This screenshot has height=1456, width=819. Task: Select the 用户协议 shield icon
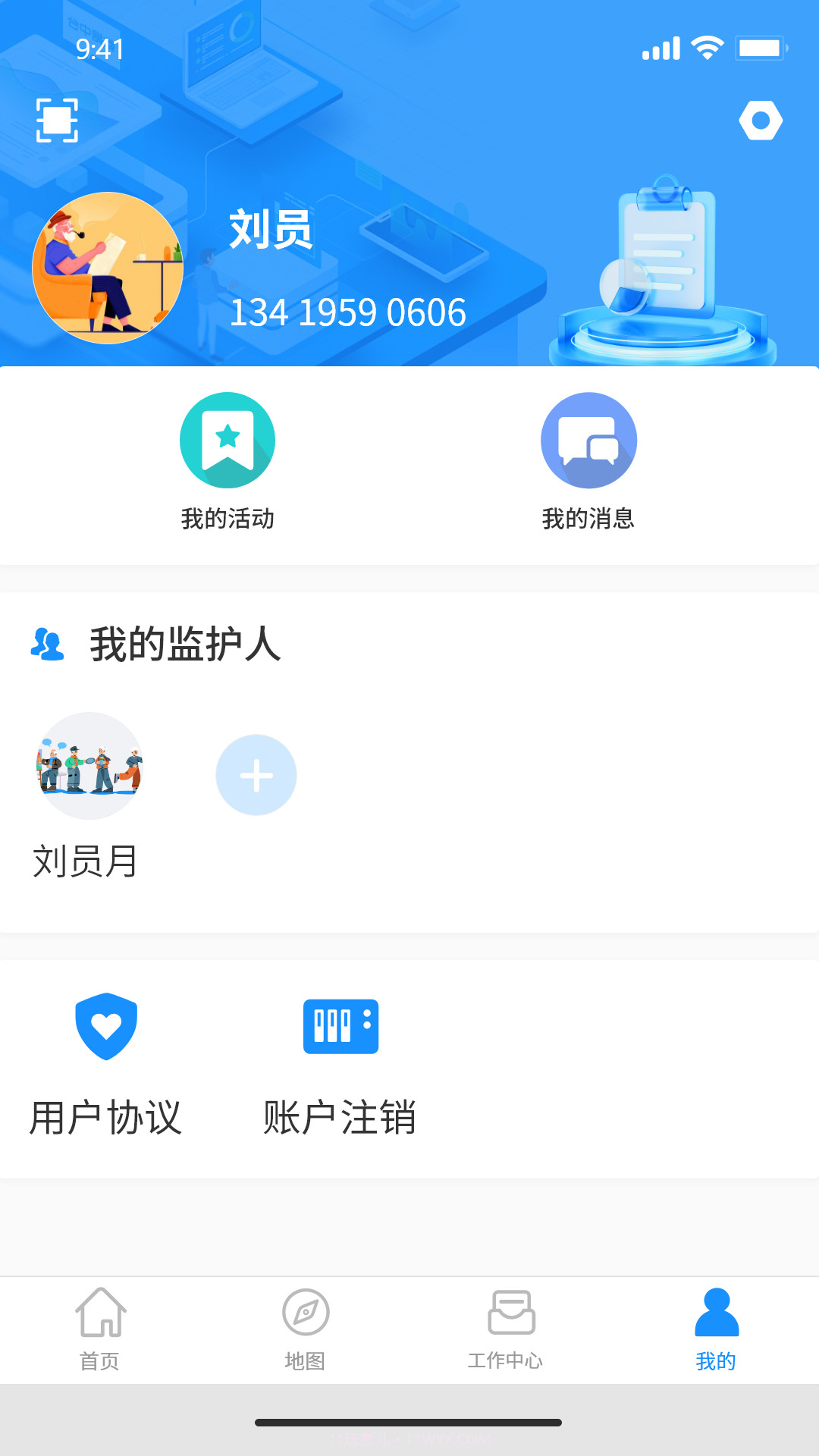[x=106, y=1026]
